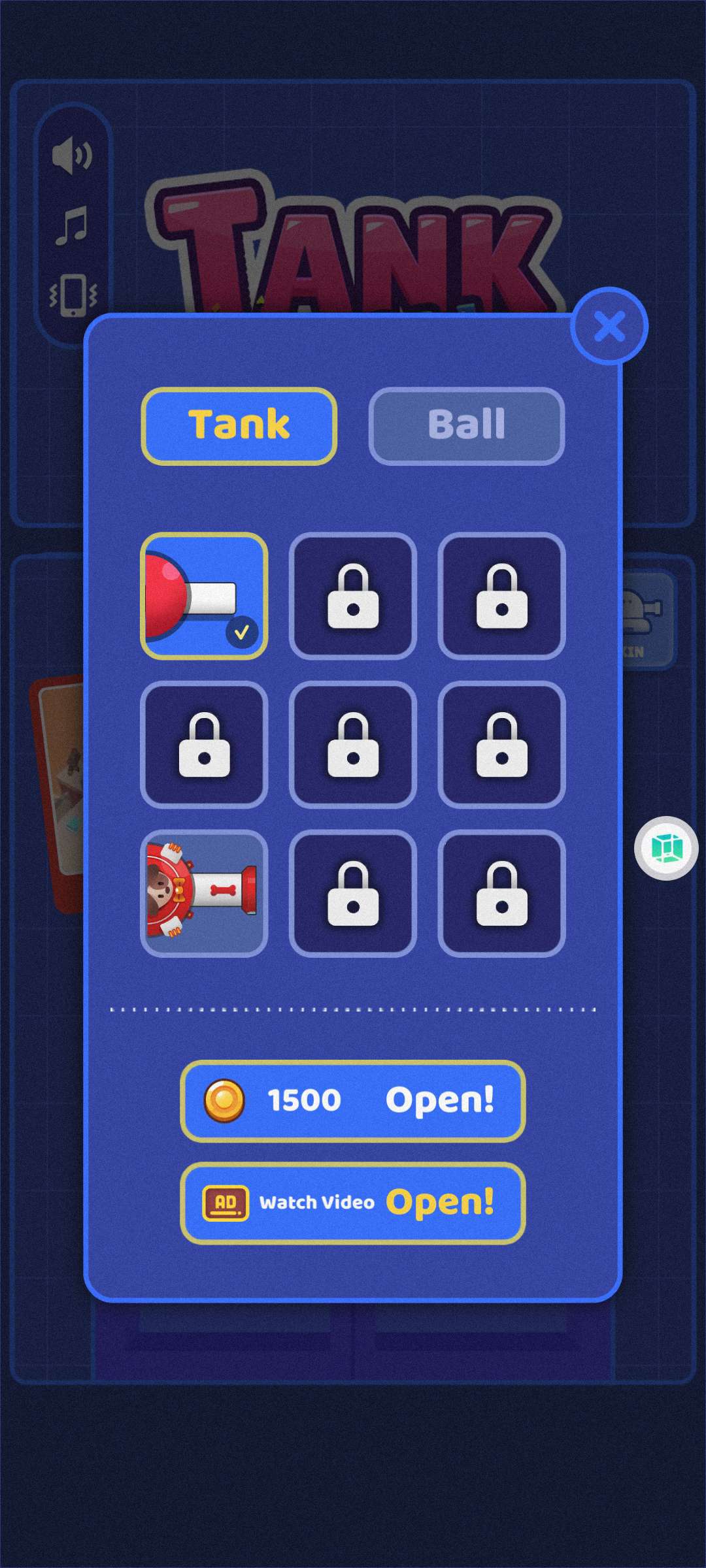Switch to the Ball tab
The image size is (706, 1568).
click(467, 425)
